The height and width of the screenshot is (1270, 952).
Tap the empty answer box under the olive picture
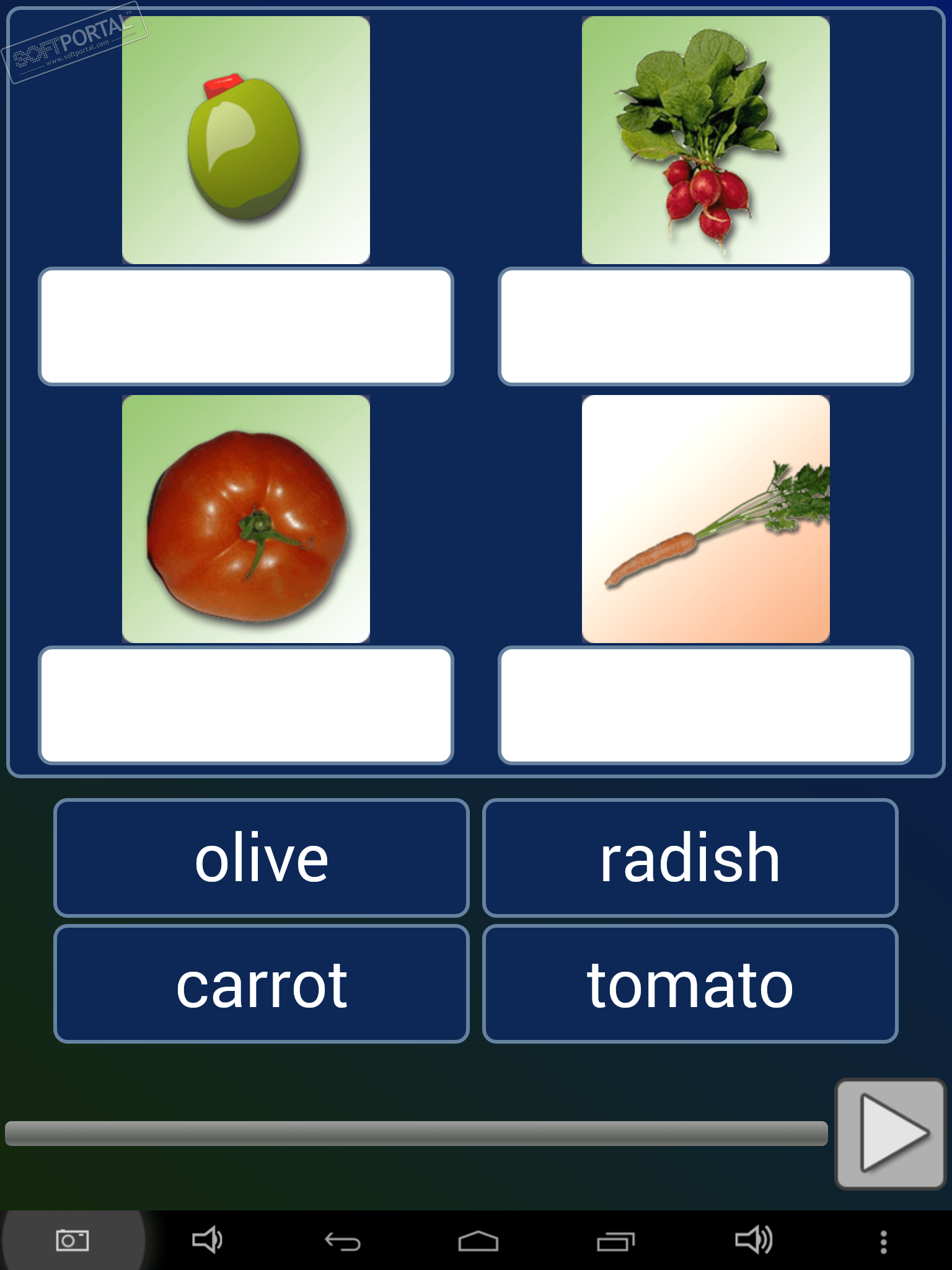[246, 327]
